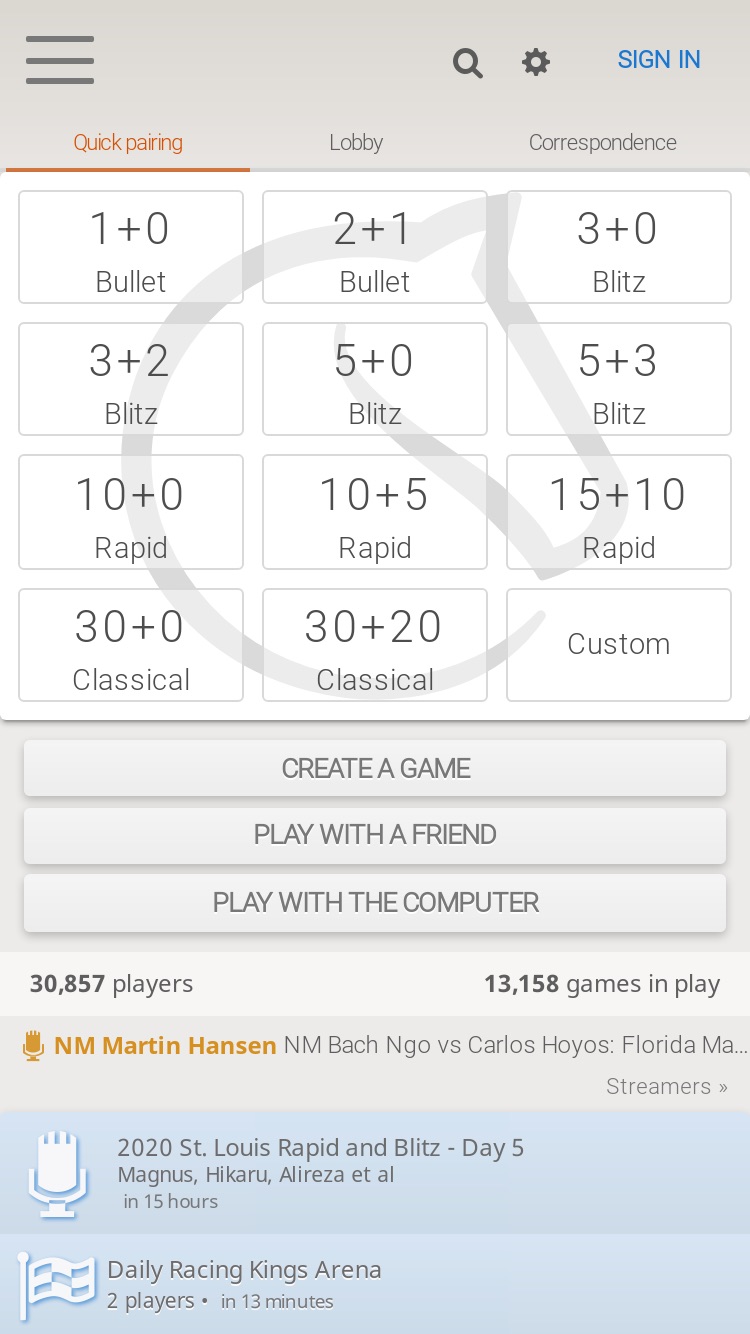The height and width of the screenshot is (1334, 750).
Task: Tap Play with the Computer
Action: click(375, 902)
